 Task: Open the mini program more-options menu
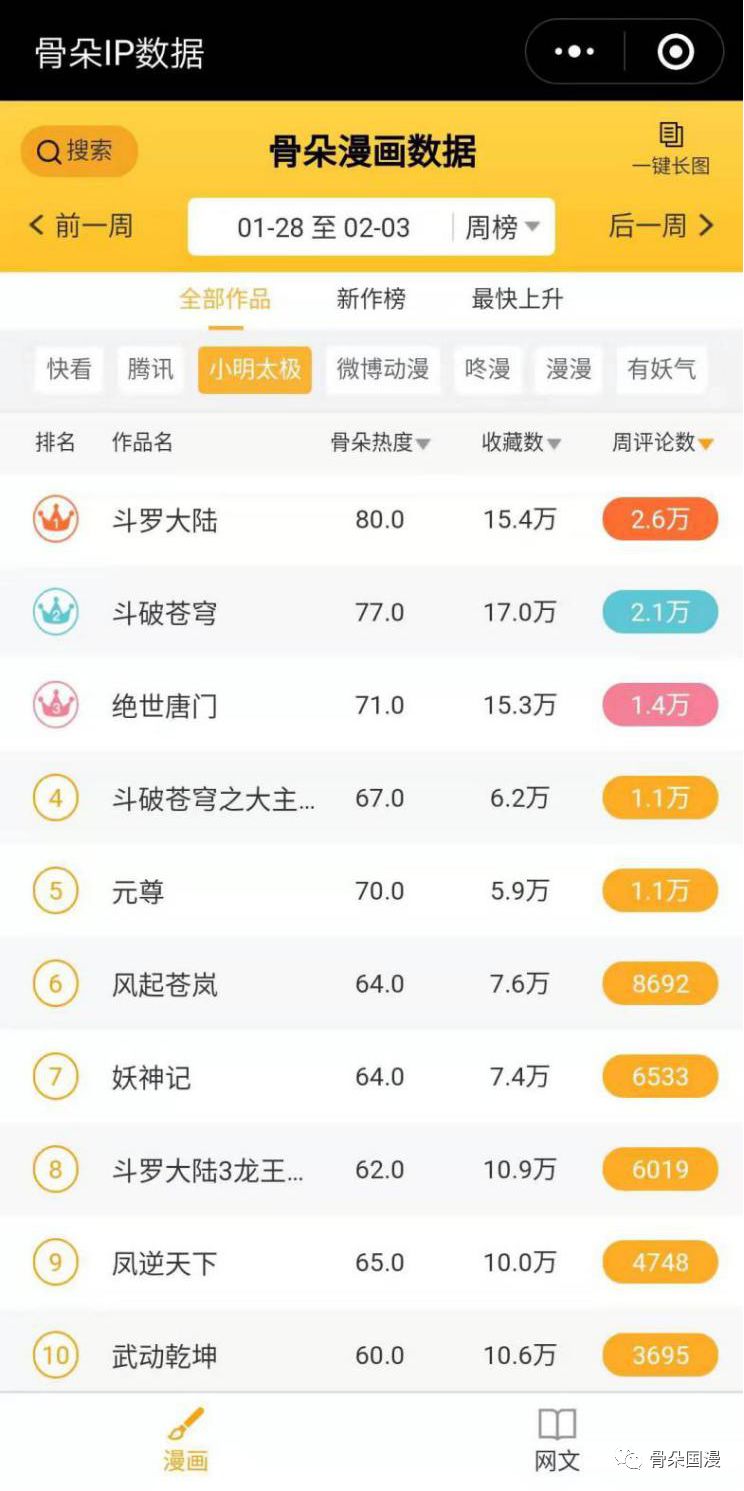pyautogui.click(x=574, y=51)
